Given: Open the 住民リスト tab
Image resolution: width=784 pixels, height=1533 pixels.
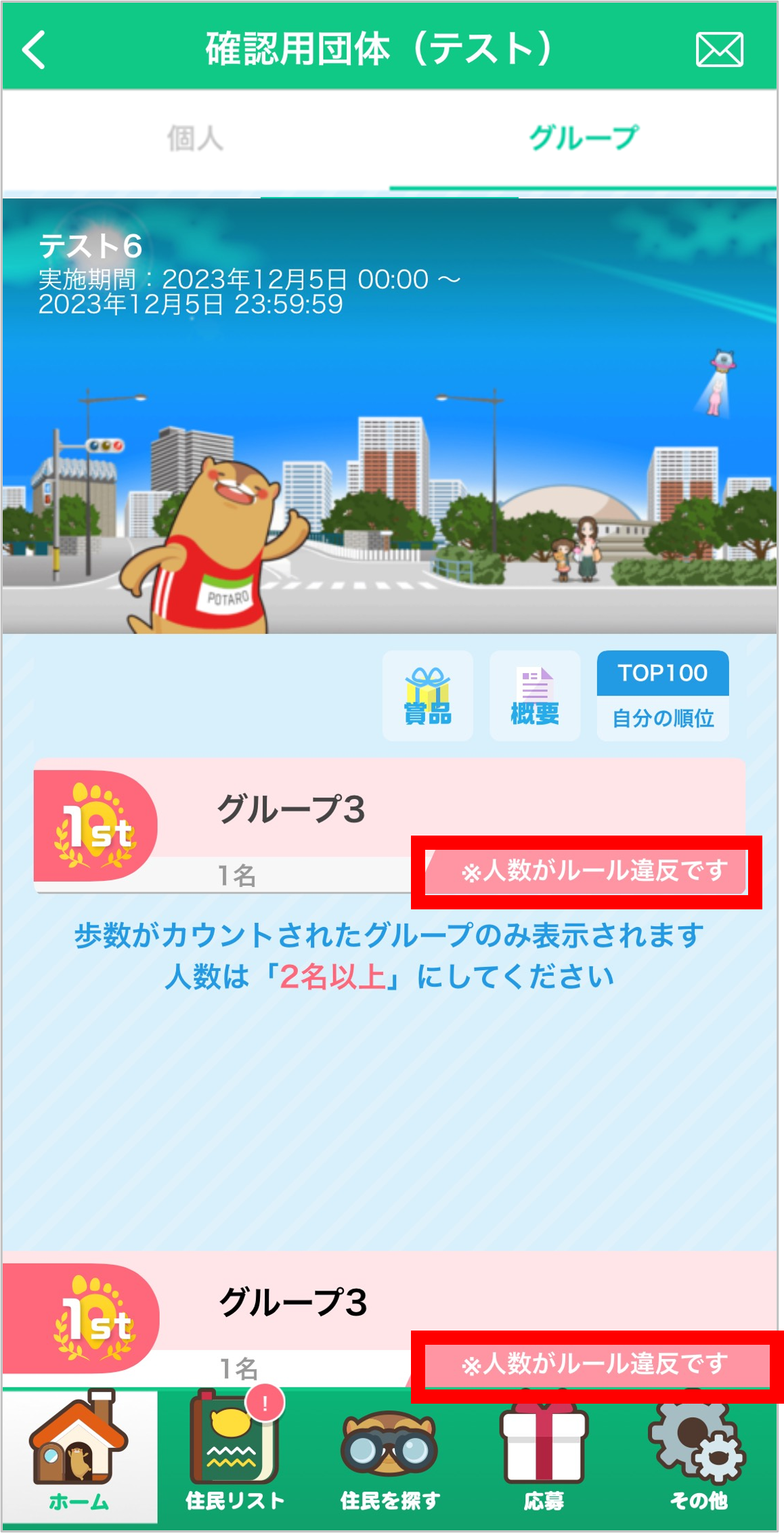Looking at the screenshot, I should [234, 1456].
